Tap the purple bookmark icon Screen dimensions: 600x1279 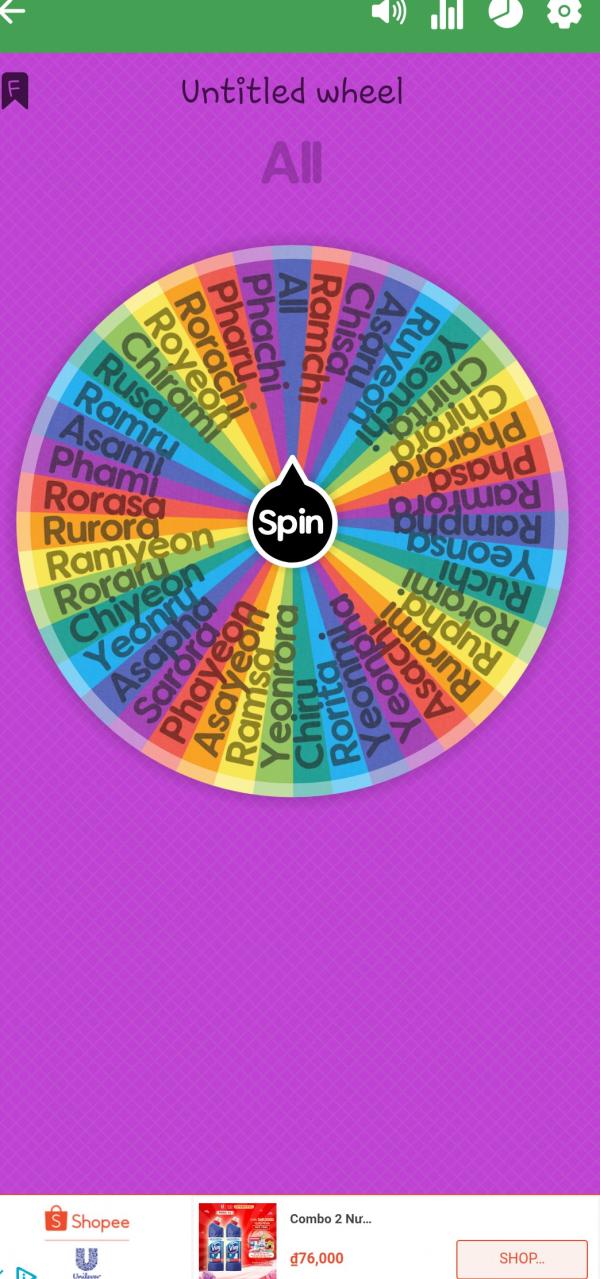tap(15, 90)
